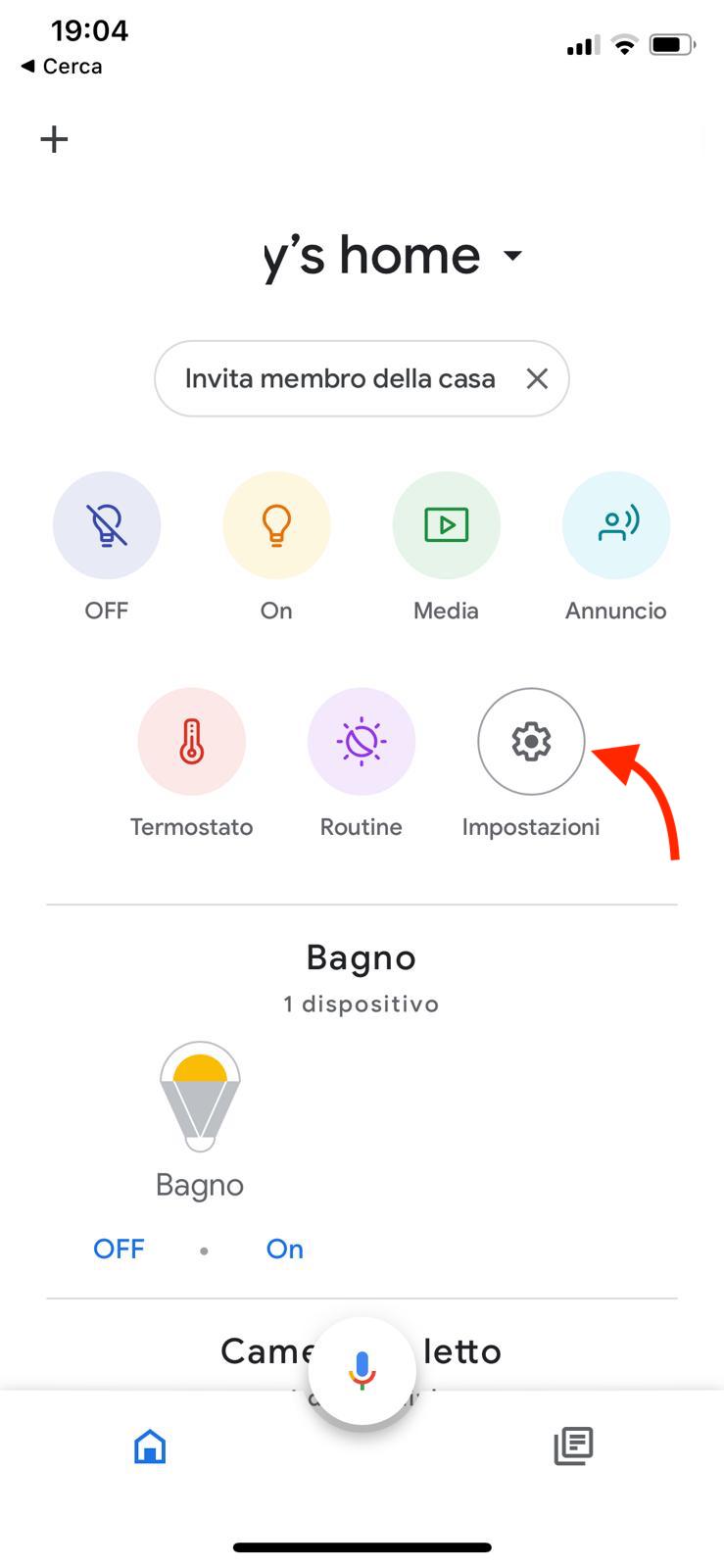The height and width of the screenshot is (1568, 724).
Task: Turn all lights off with OFF shortcut
Action: (107, 525)
